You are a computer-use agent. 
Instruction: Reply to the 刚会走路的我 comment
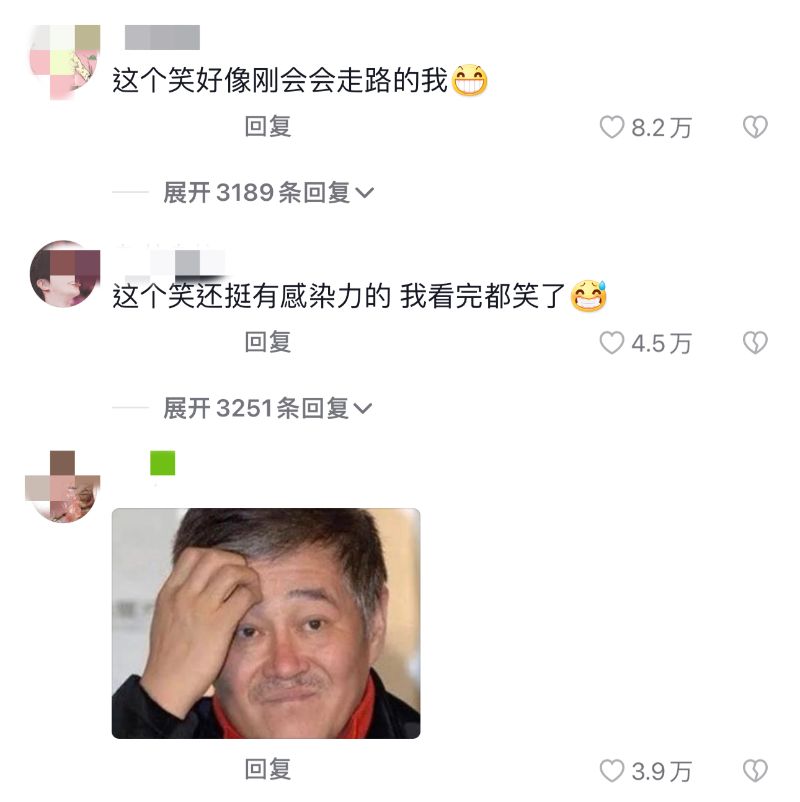point(267,127)
